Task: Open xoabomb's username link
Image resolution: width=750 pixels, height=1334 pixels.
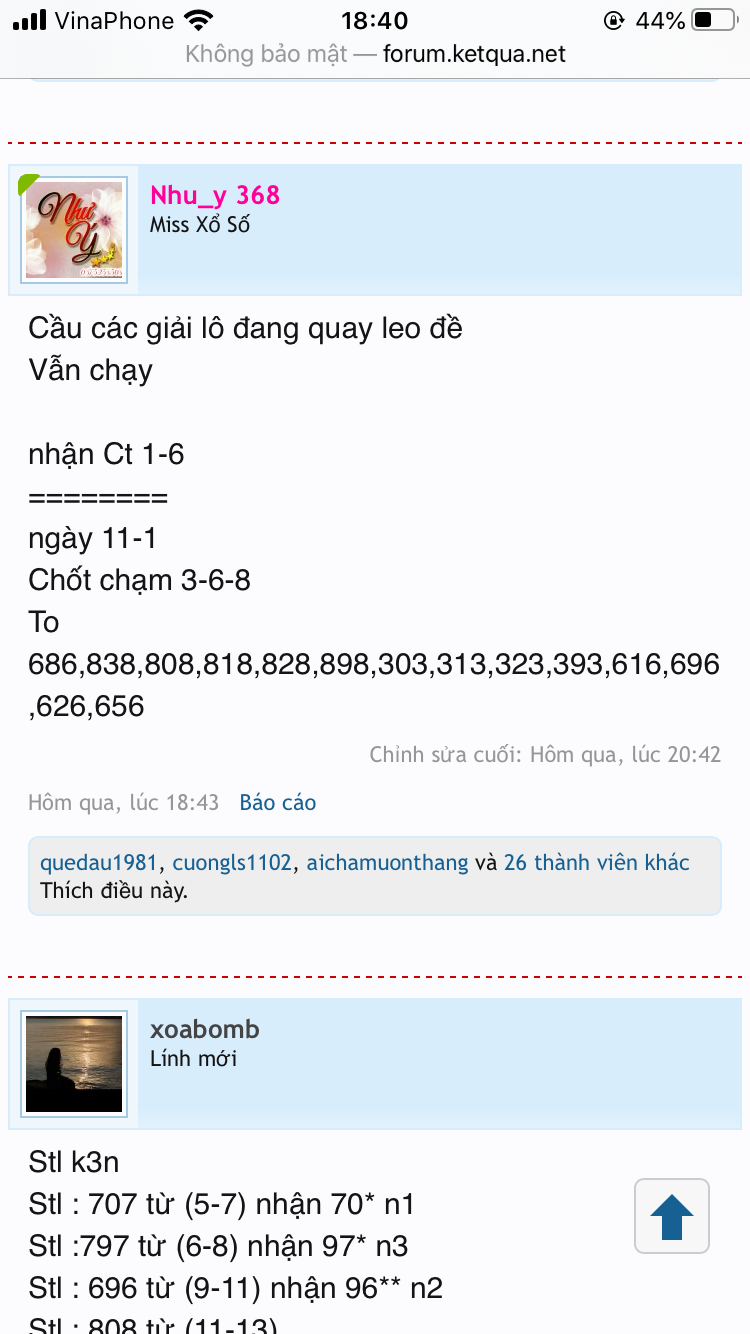Action: [204, 1029]
